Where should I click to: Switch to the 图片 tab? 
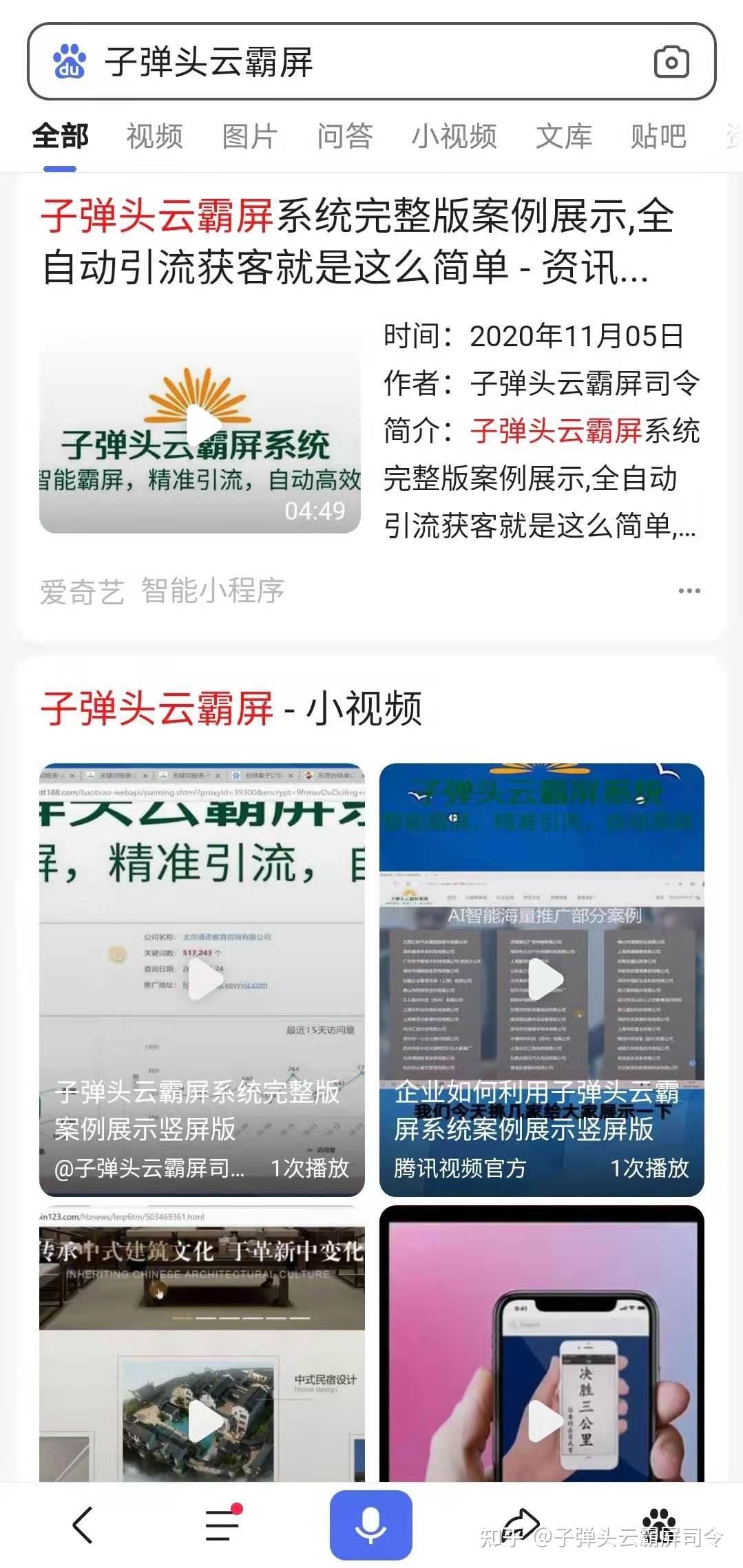pos(250,136)
